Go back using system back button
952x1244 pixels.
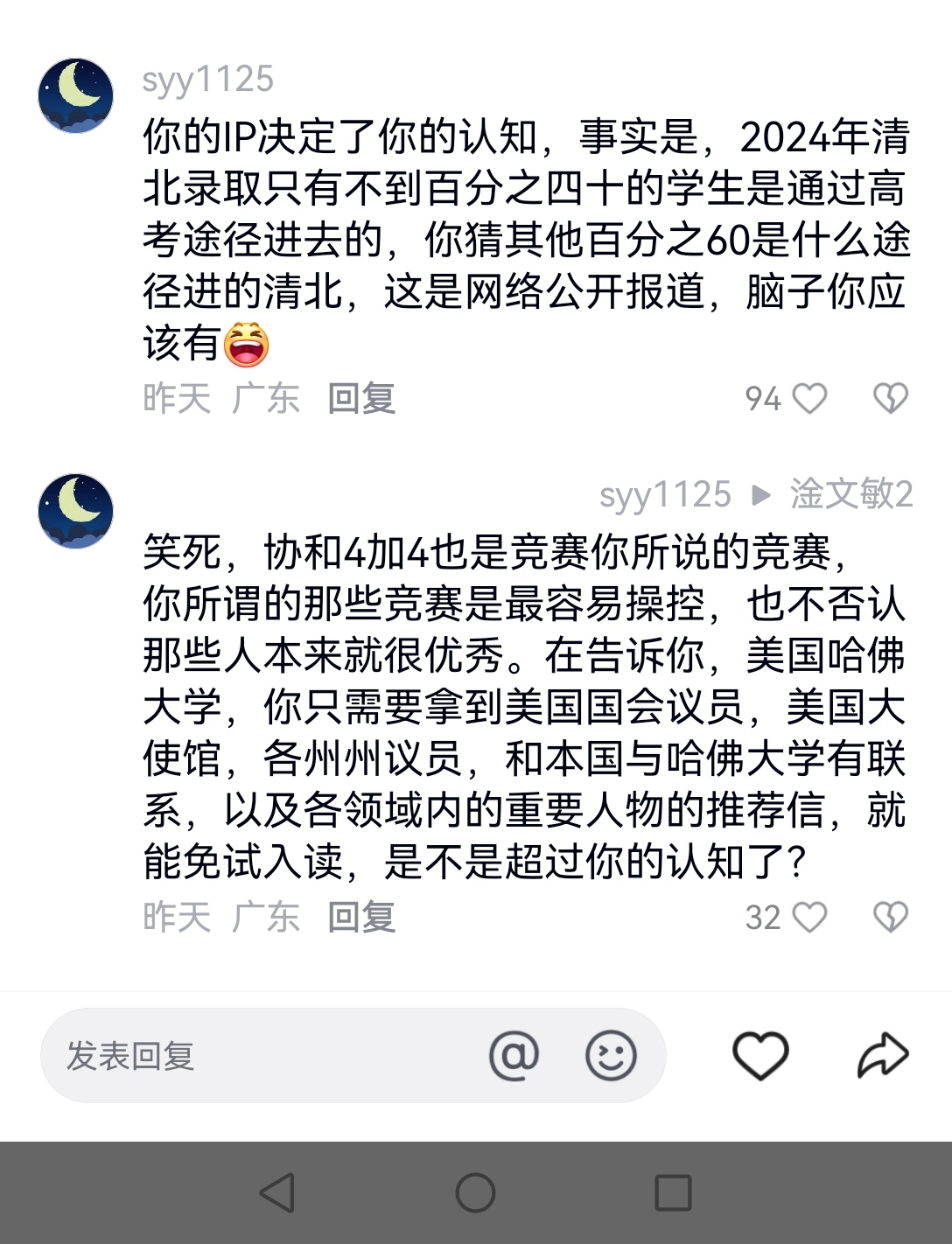277,1192
